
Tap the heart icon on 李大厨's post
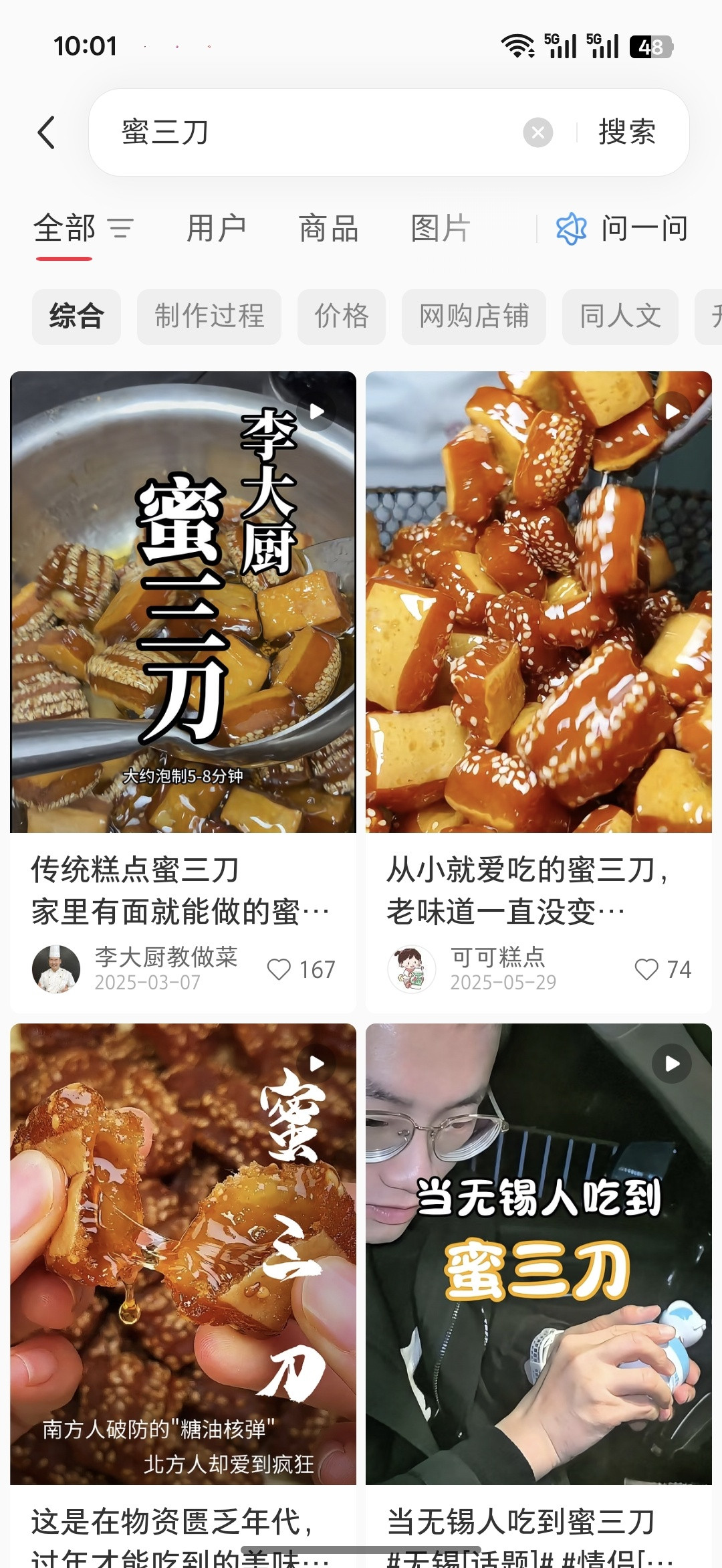pos(279,969)
